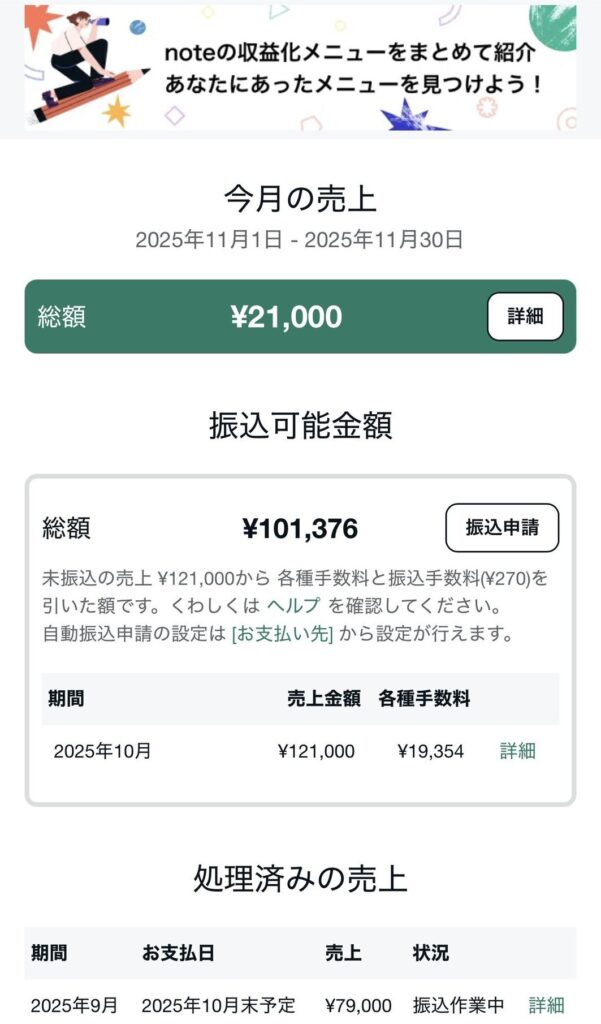View 詳細 for 2025年10月 sales
Screen dimensions: 601x1024
pyautogui.click(x=517, y=751)
